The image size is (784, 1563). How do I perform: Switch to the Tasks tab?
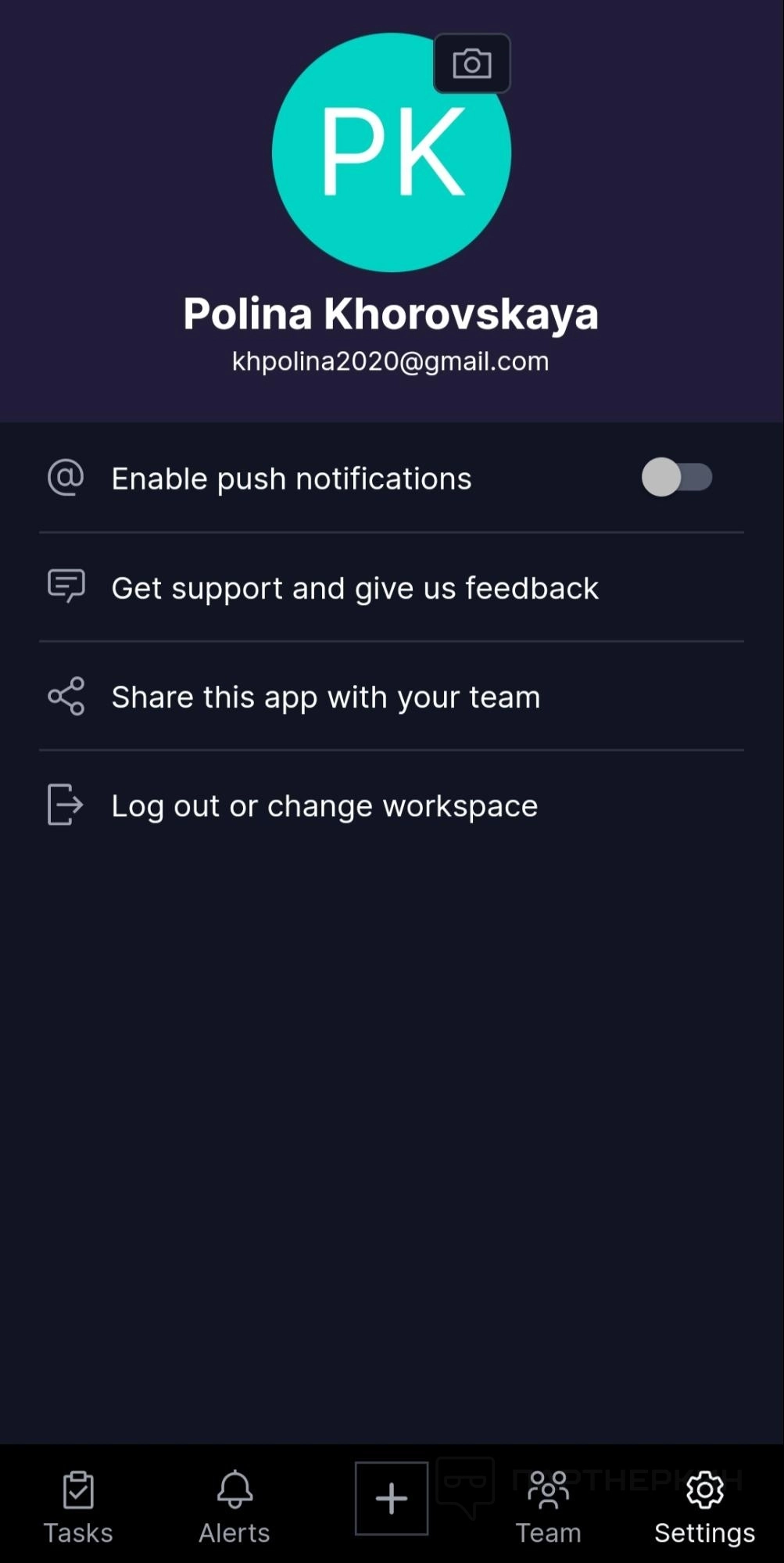click(78, 1507)
